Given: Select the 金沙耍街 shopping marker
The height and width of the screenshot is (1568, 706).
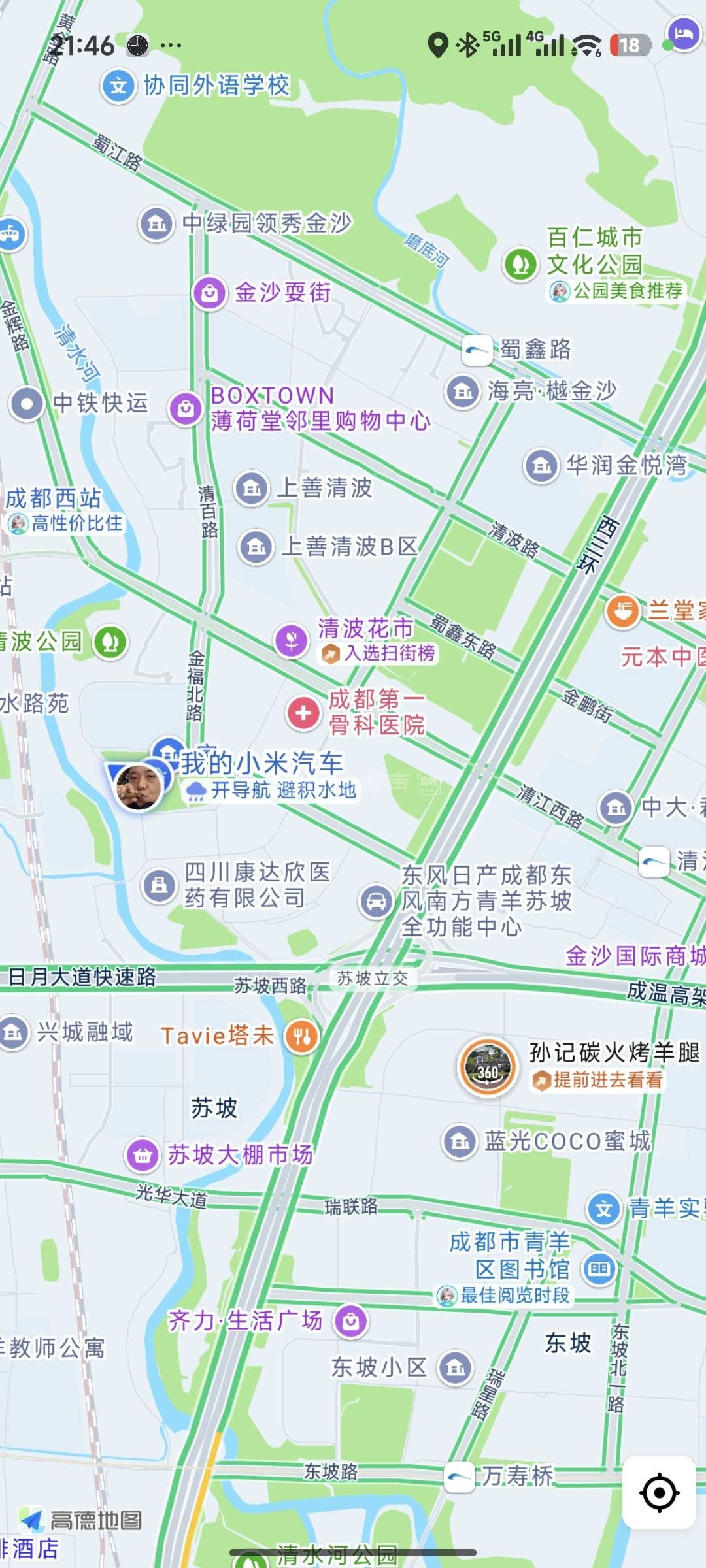Looking at the screenshot, I should 209,293.
